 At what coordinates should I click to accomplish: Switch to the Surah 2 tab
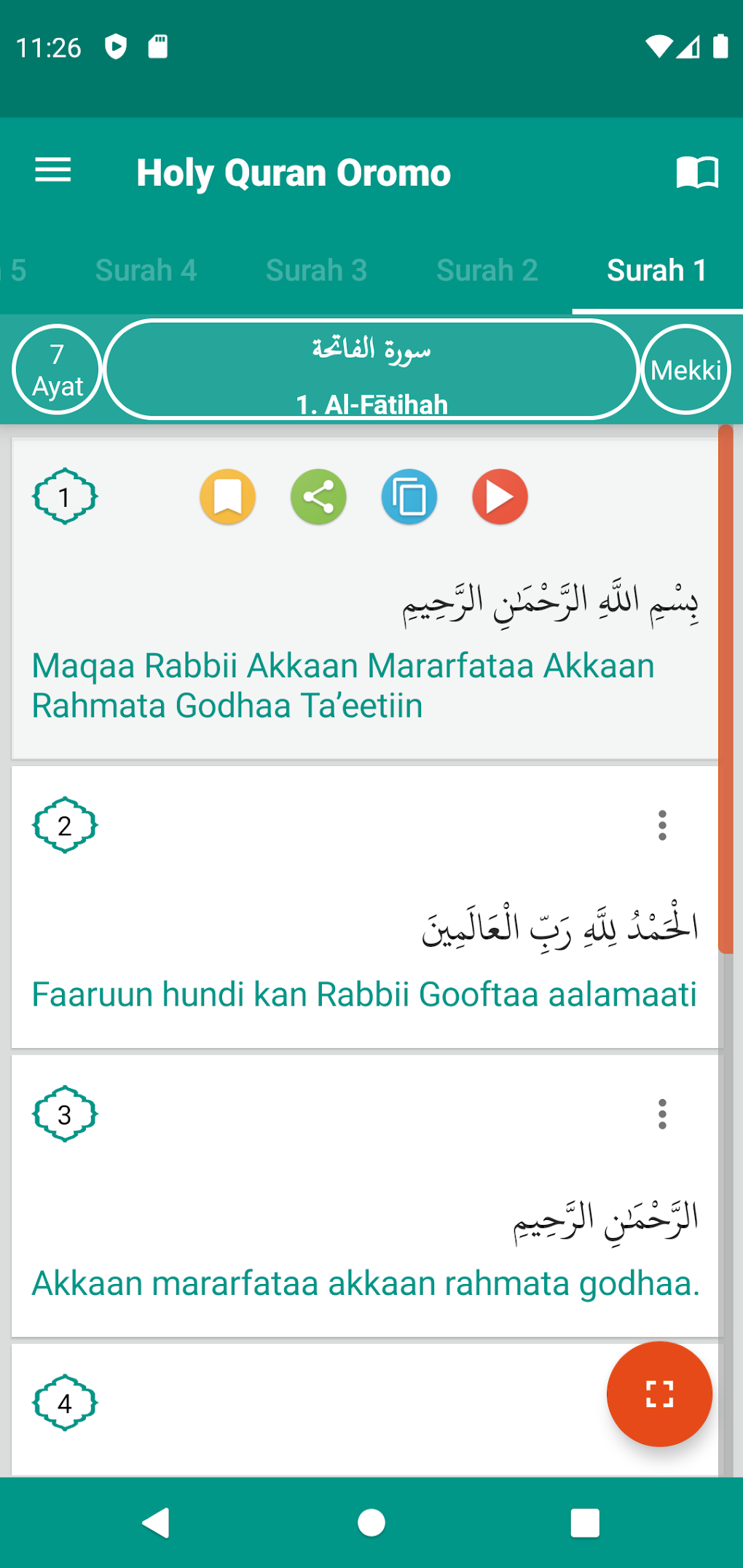click(x=487, y=270)
